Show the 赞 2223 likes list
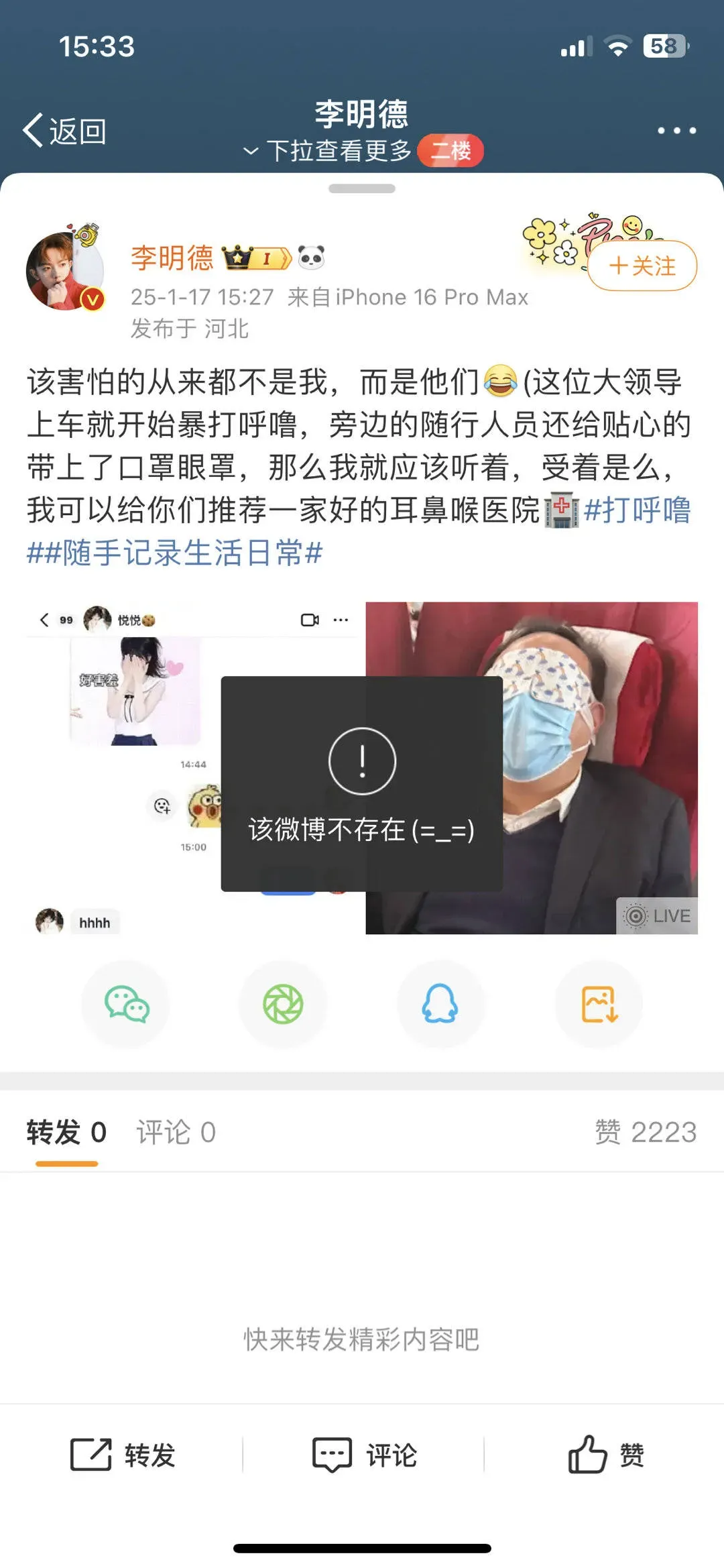 click(x=645, y=1132)
